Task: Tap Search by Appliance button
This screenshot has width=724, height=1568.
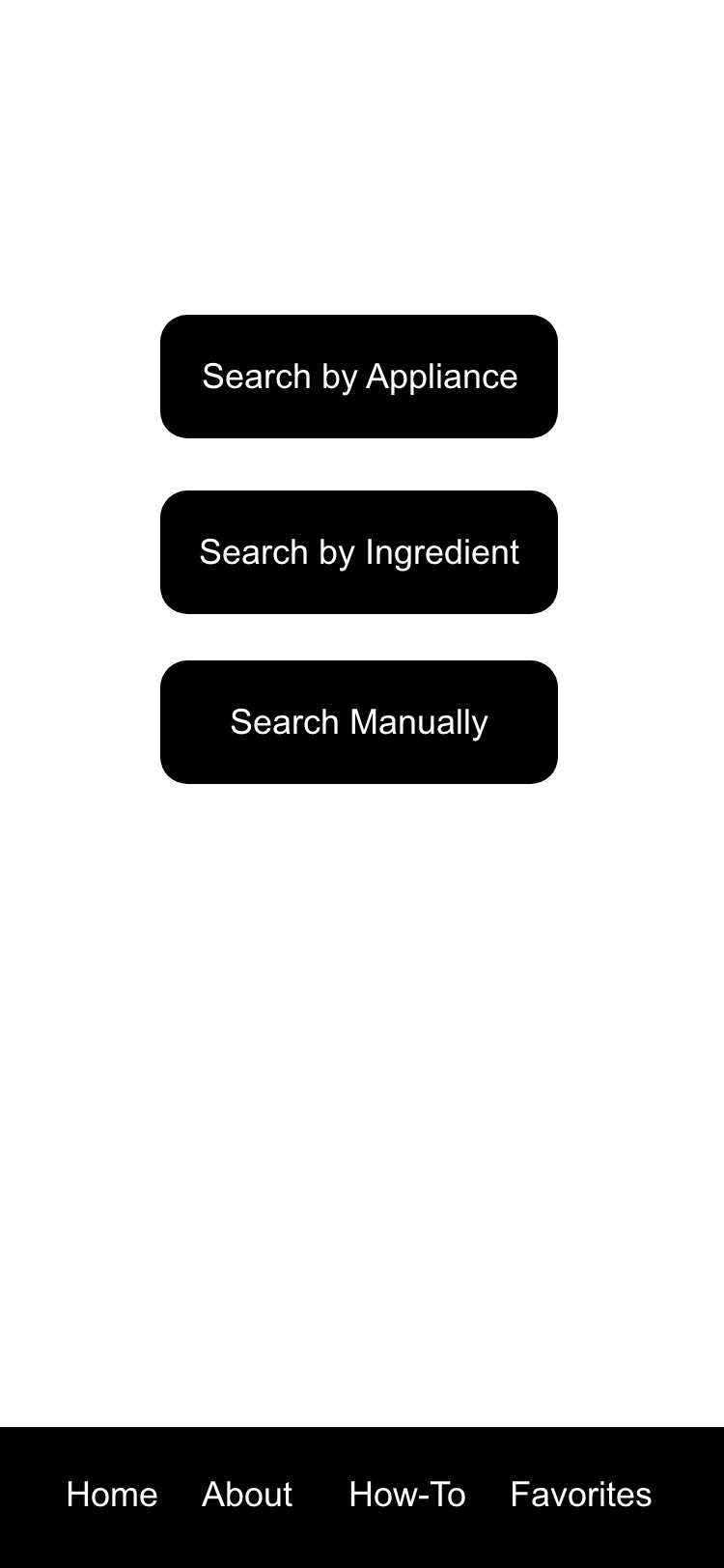Action: pos(359,377)
